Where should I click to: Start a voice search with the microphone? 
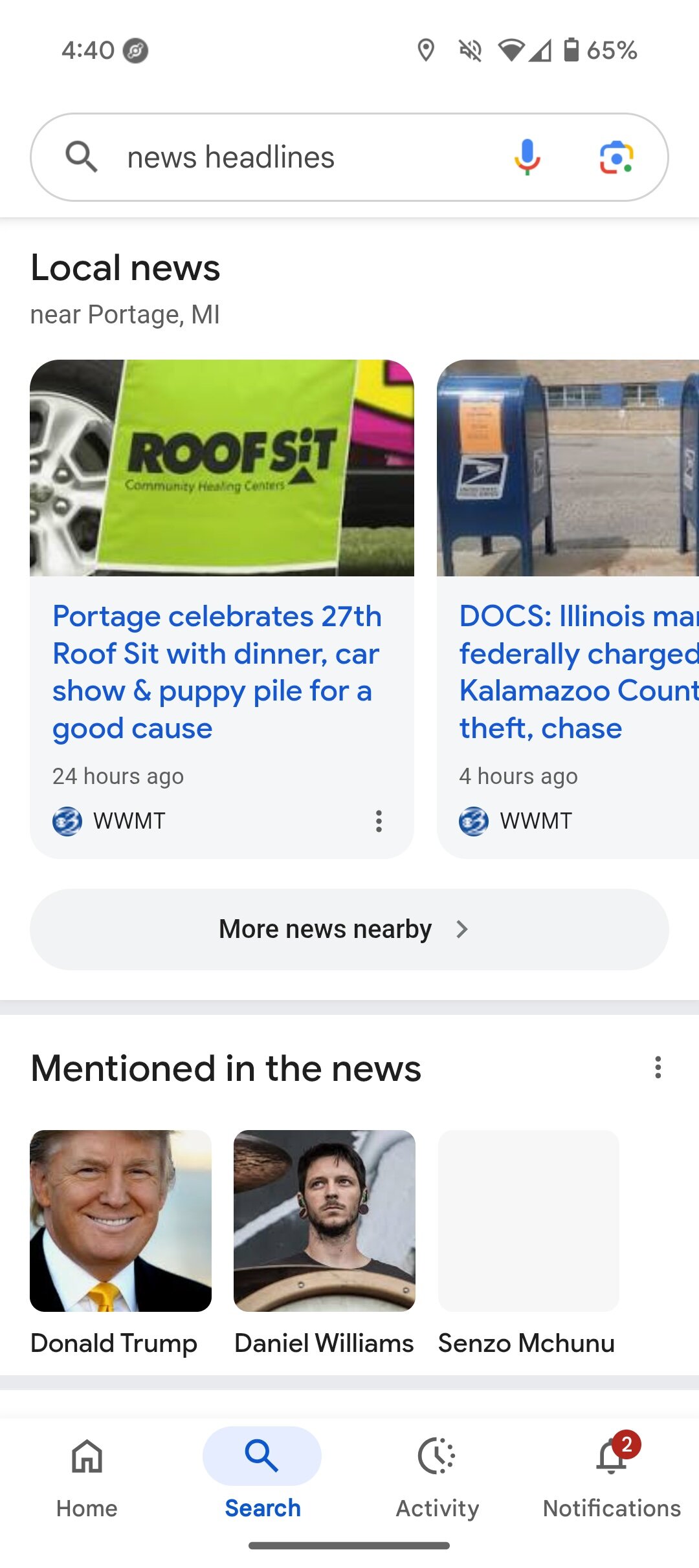pyautogui.click(x=527, y=157)
